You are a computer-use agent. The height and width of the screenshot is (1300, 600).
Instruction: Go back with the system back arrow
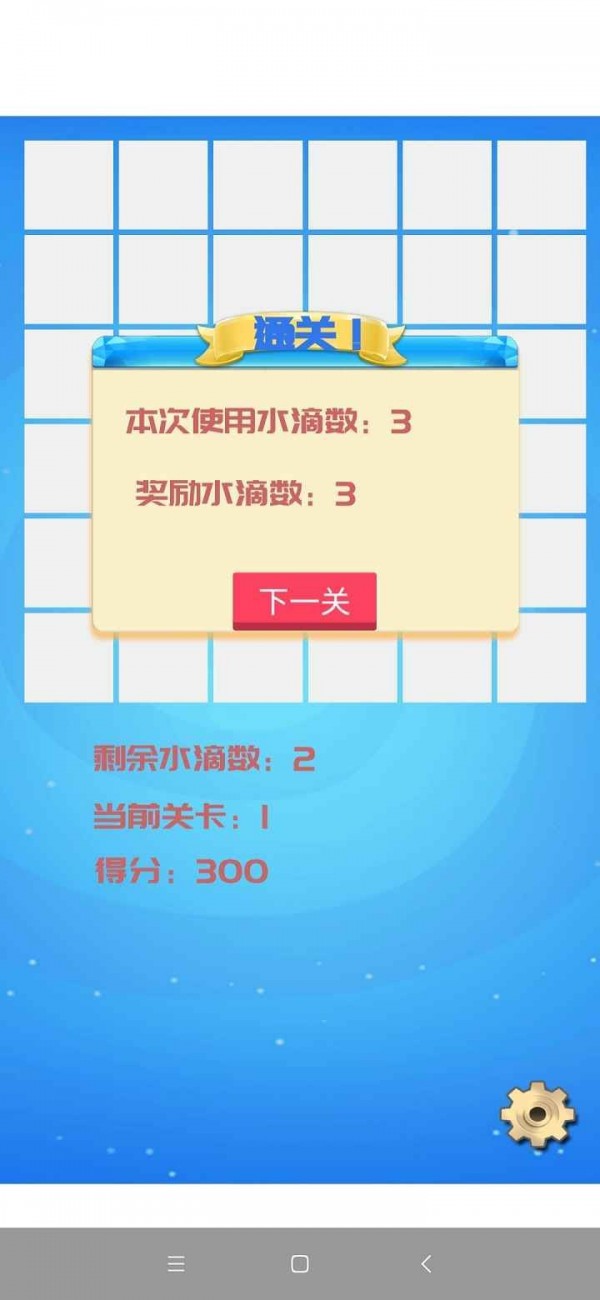coord(426,1264)
